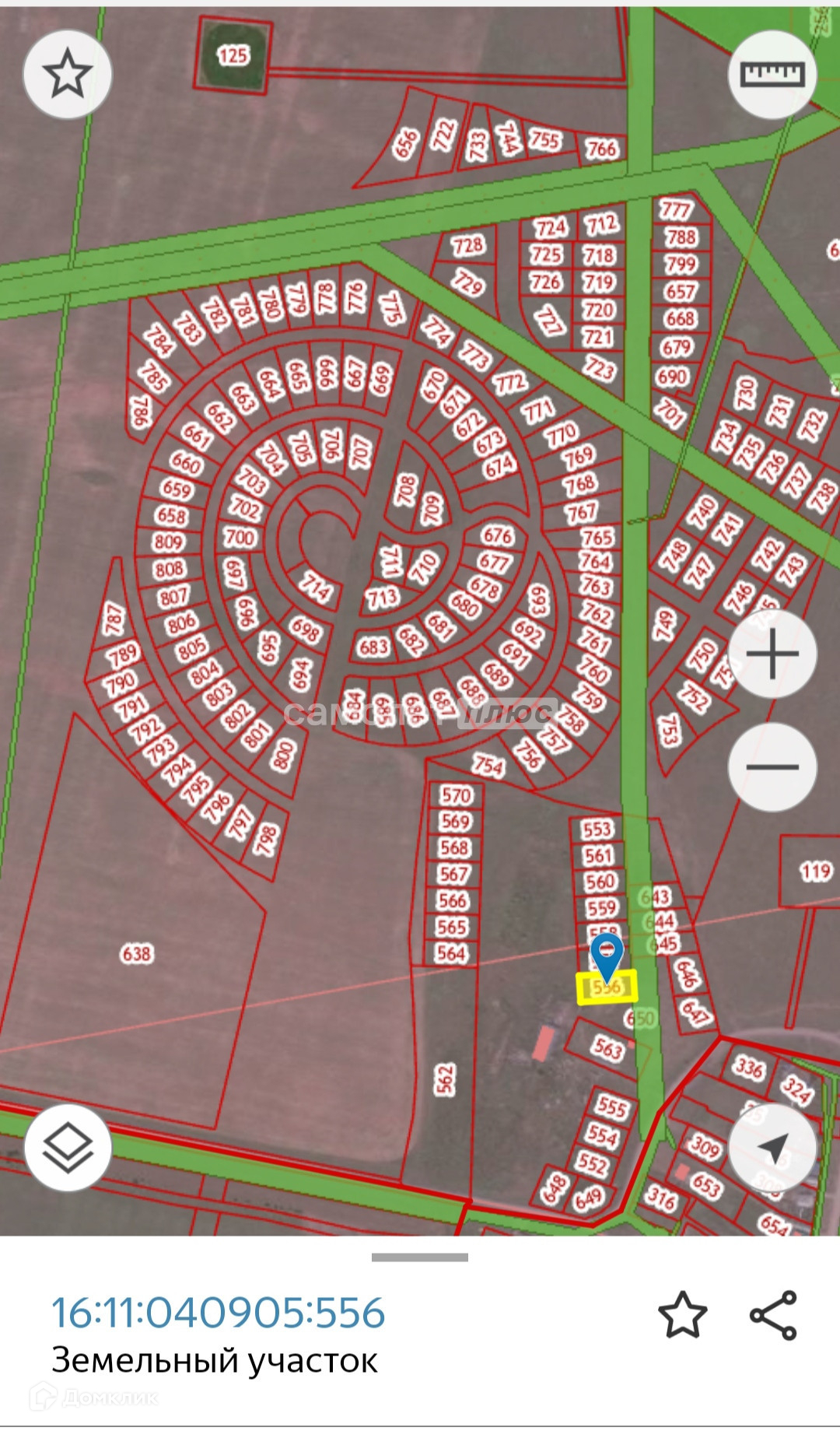Zoom out with the minus button
The image size is (840, 1431).
772,767
